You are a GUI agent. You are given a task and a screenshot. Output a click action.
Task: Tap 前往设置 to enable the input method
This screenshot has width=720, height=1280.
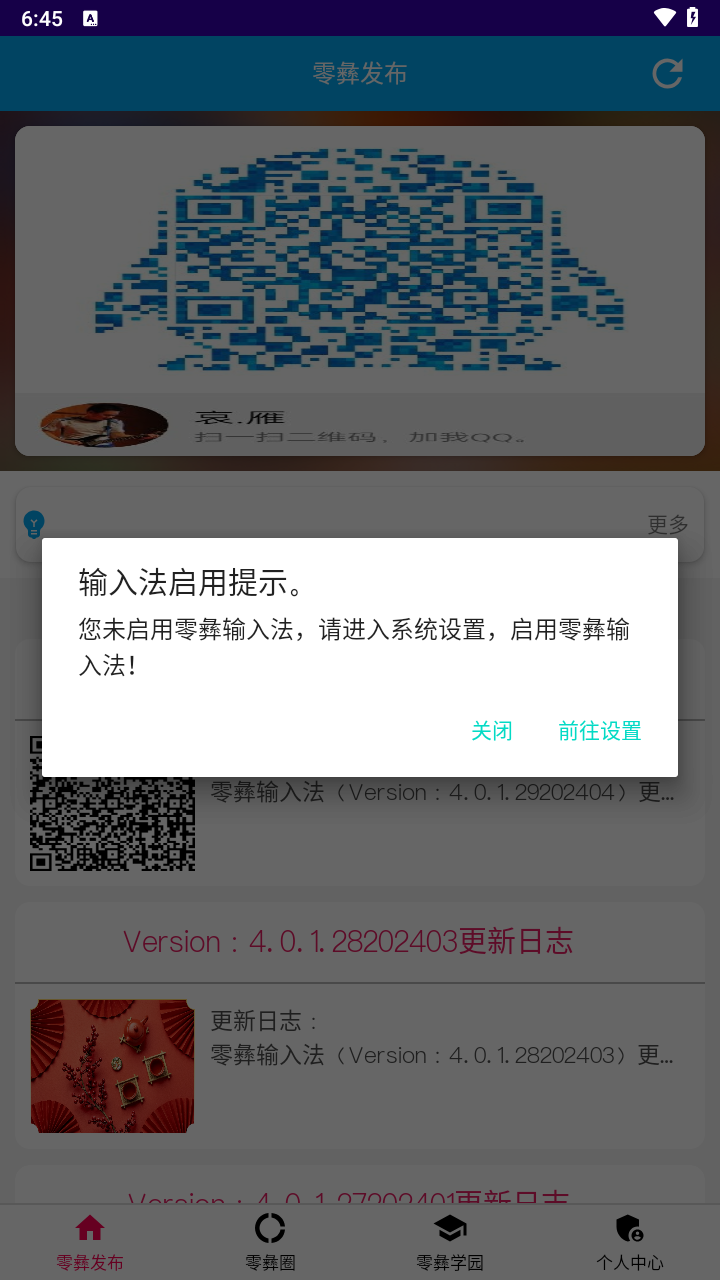click(599, 731)
